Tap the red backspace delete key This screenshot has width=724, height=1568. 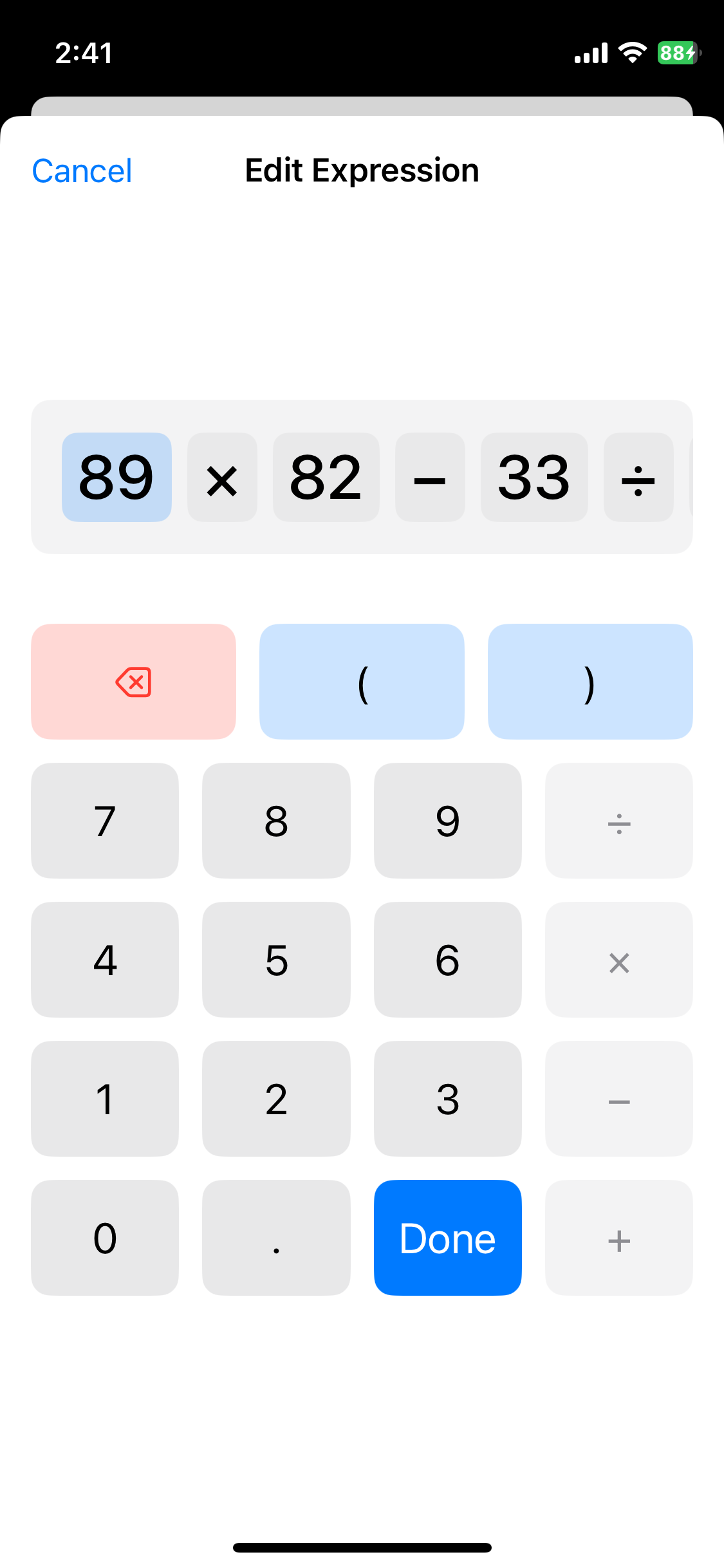pos(133,682)
